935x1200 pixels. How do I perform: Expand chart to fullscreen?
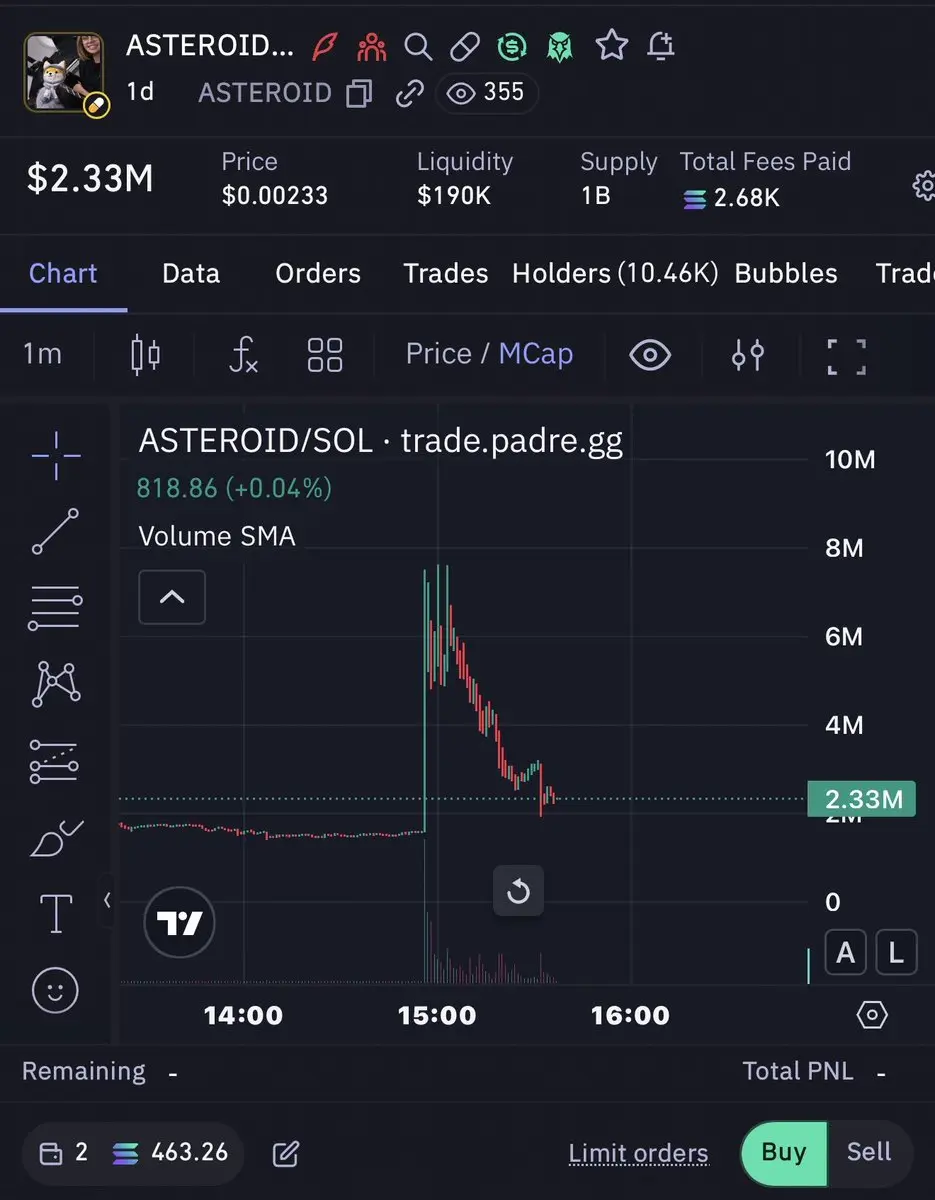(846, 356)
